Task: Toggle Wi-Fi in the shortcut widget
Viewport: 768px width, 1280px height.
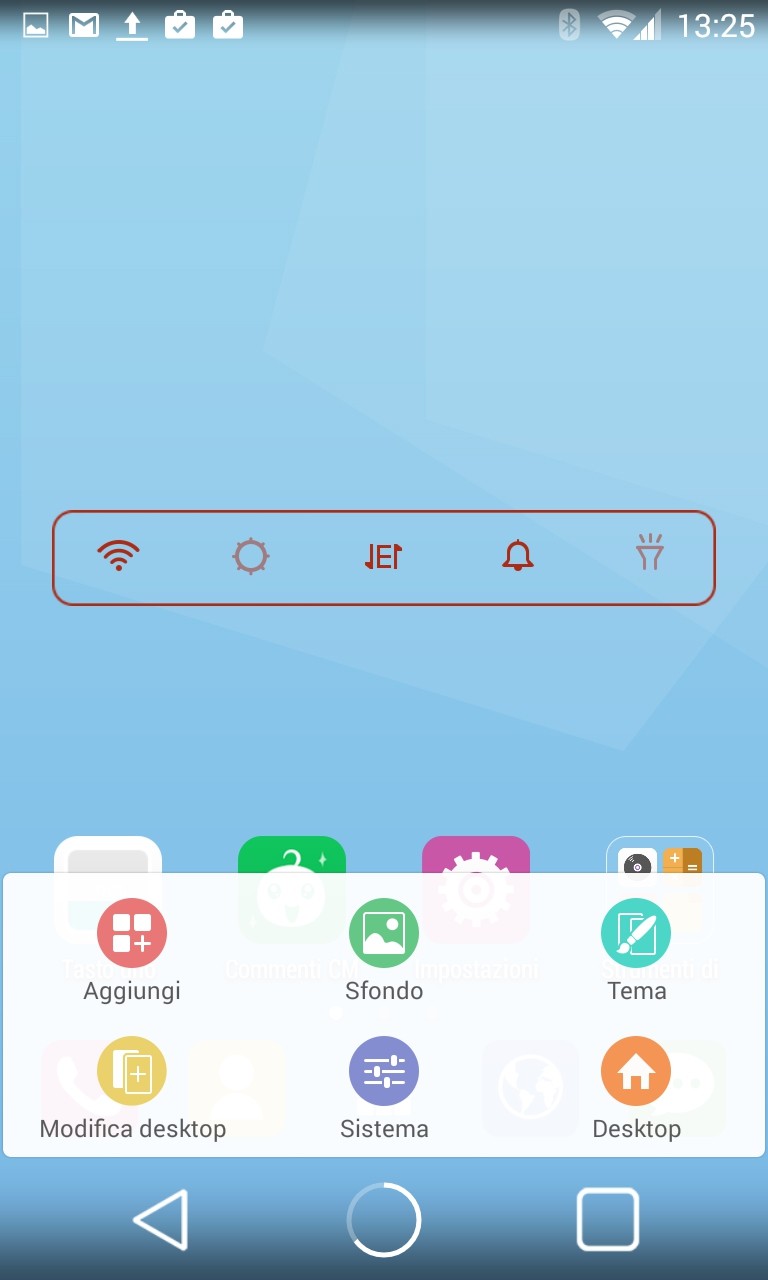Action: pyautogui.click(x=119, y=556)
